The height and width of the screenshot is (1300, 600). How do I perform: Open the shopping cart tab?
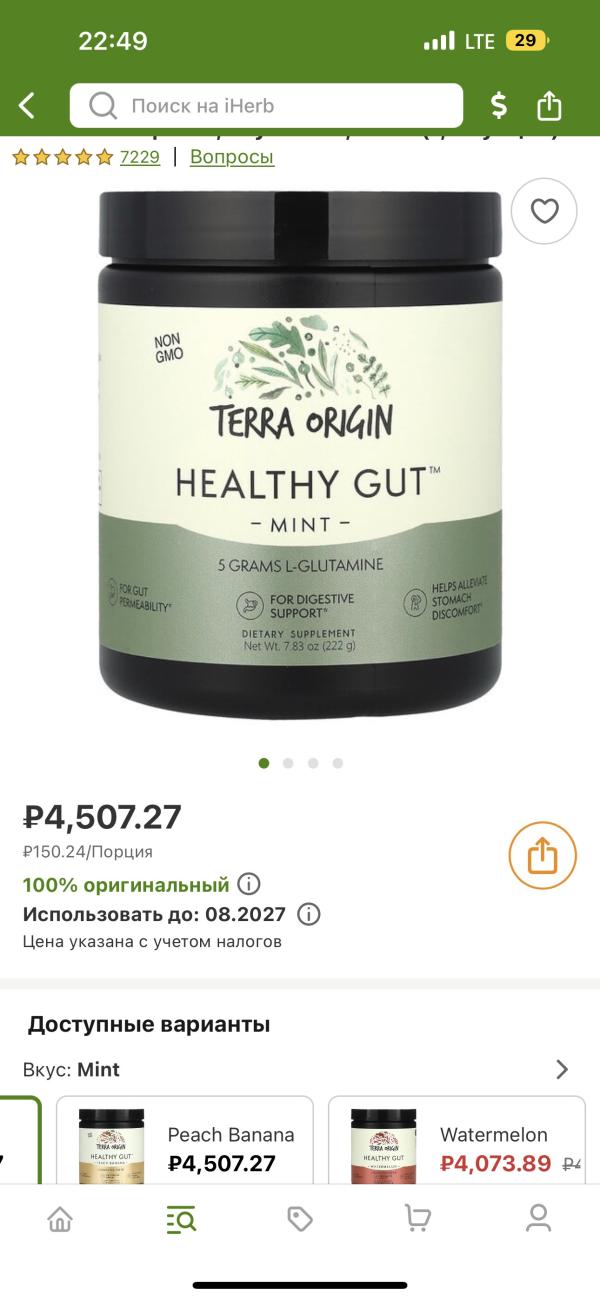(418, 1219)
